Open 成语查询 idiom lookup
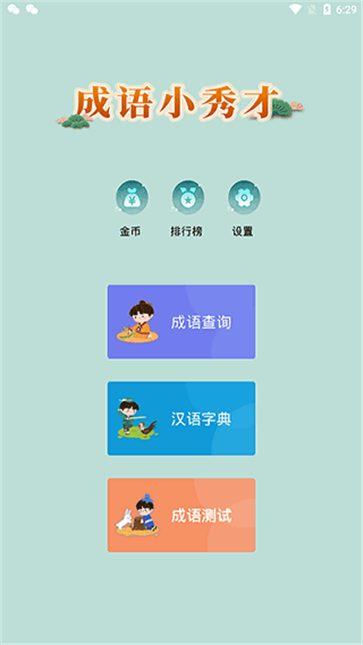 182,322
